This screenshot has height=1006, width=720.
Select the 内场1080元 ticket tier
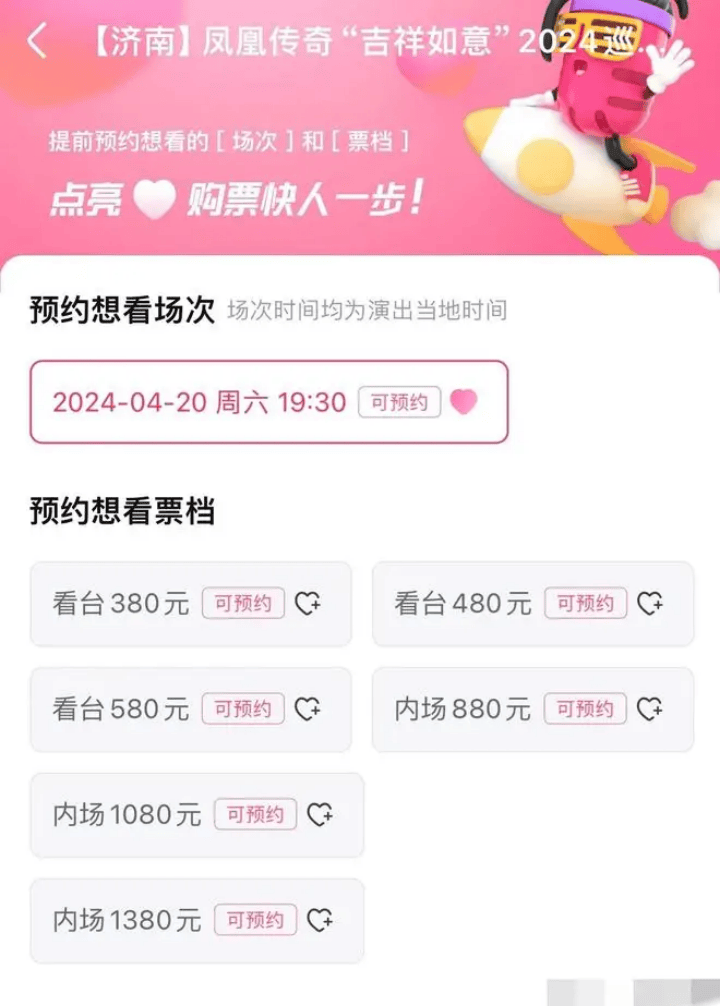pyautogui.click(x=196, y=815)
